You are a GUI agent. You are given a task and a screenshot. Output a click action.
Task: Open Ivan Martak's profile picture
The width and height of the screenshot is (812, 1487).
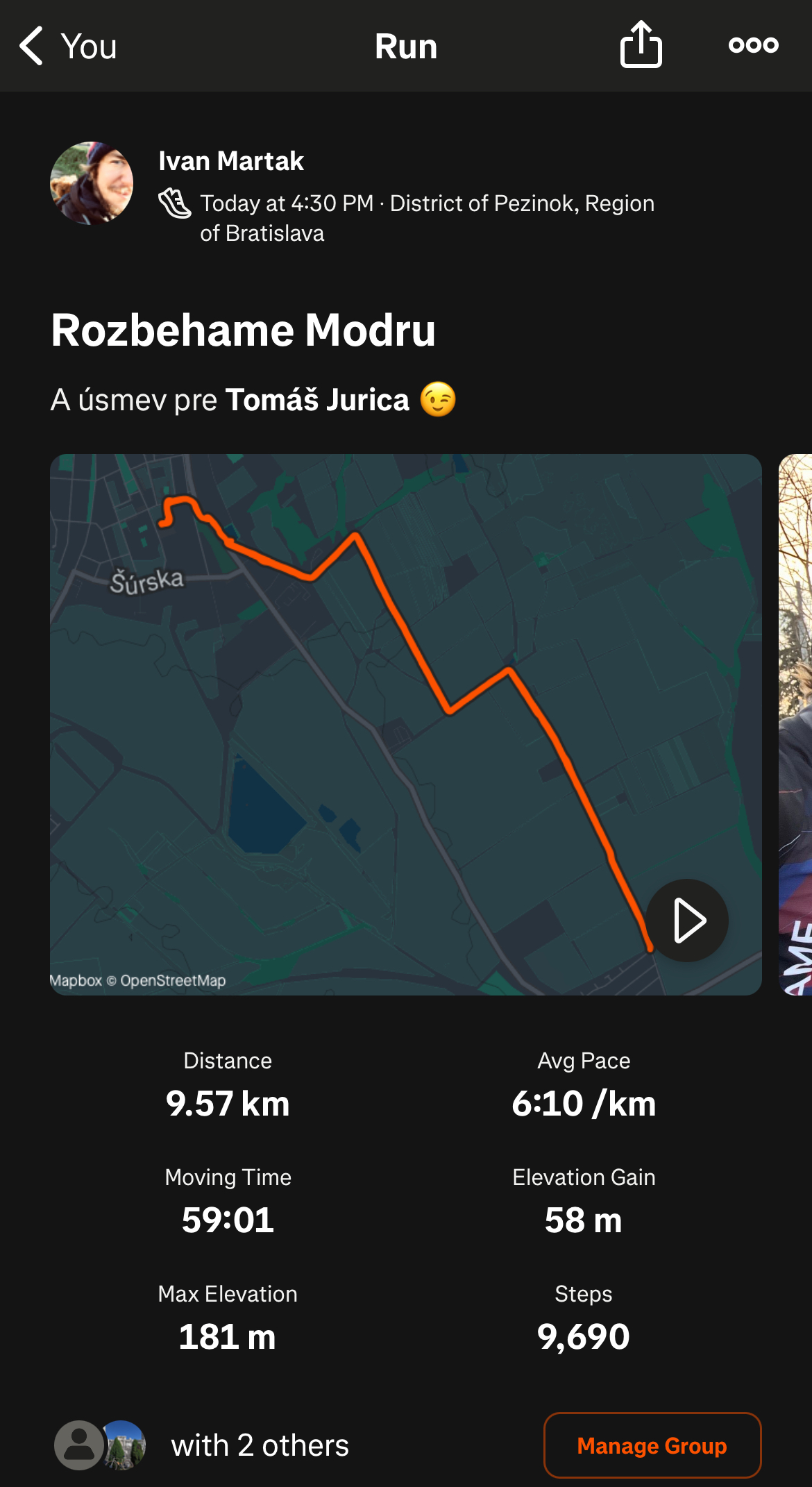tap(92, 183)
